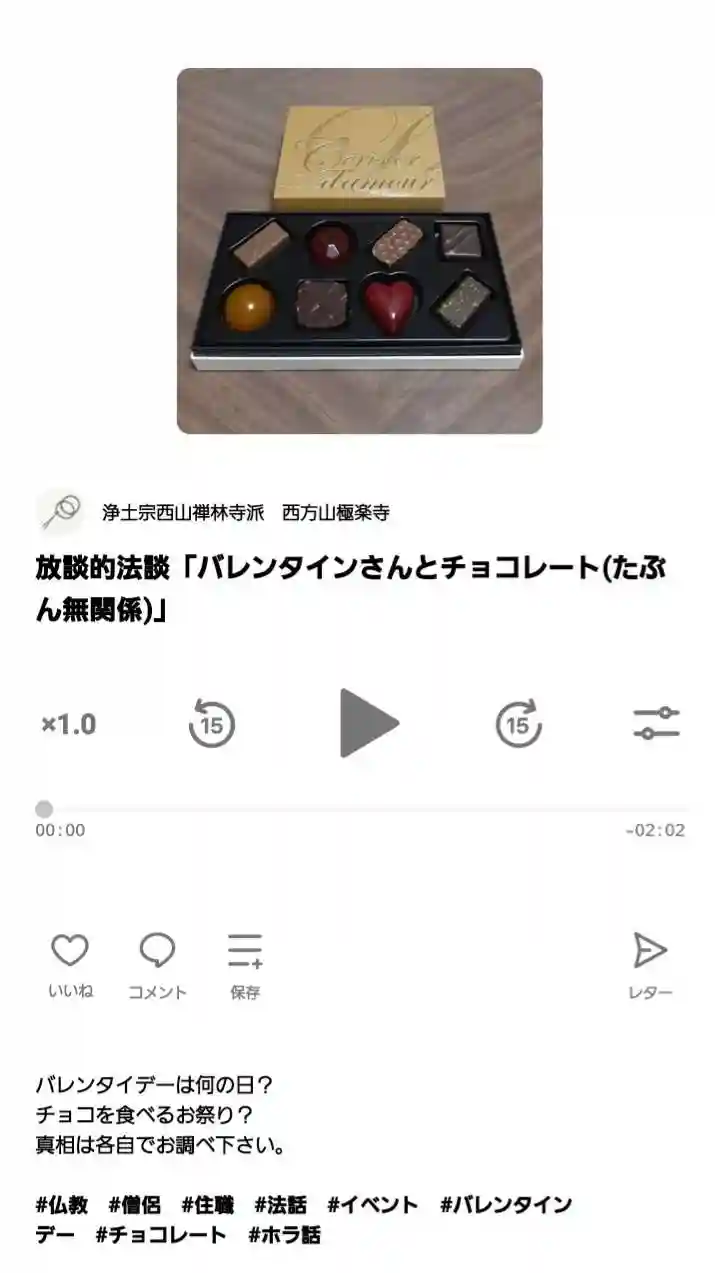Viewport: 715px width, 1273px height.
Task: Open the 浄土宗西山禅林寺派 西方山極楽寺 channel
Action: (x=245, y=513)
